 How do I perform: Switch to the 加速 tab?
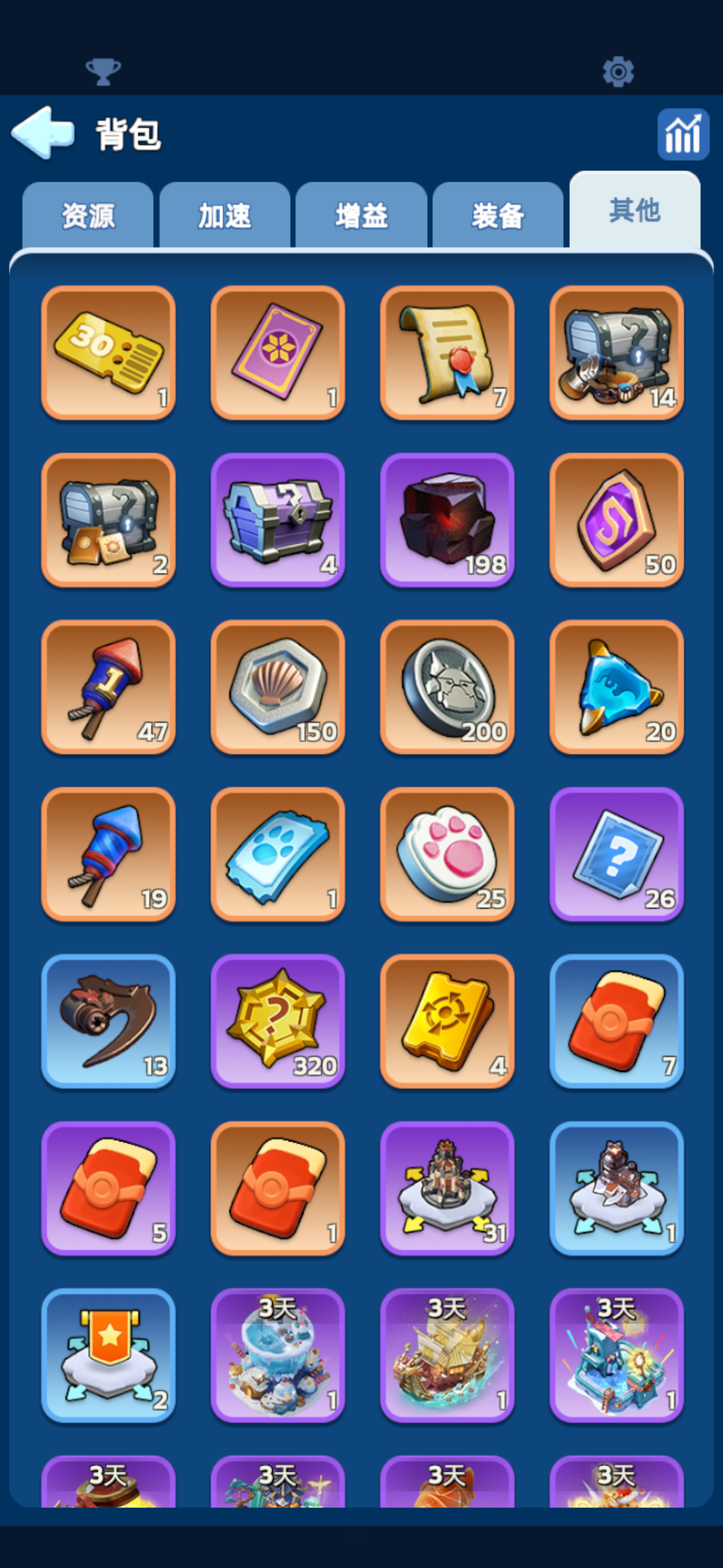[x=224, y=215]
